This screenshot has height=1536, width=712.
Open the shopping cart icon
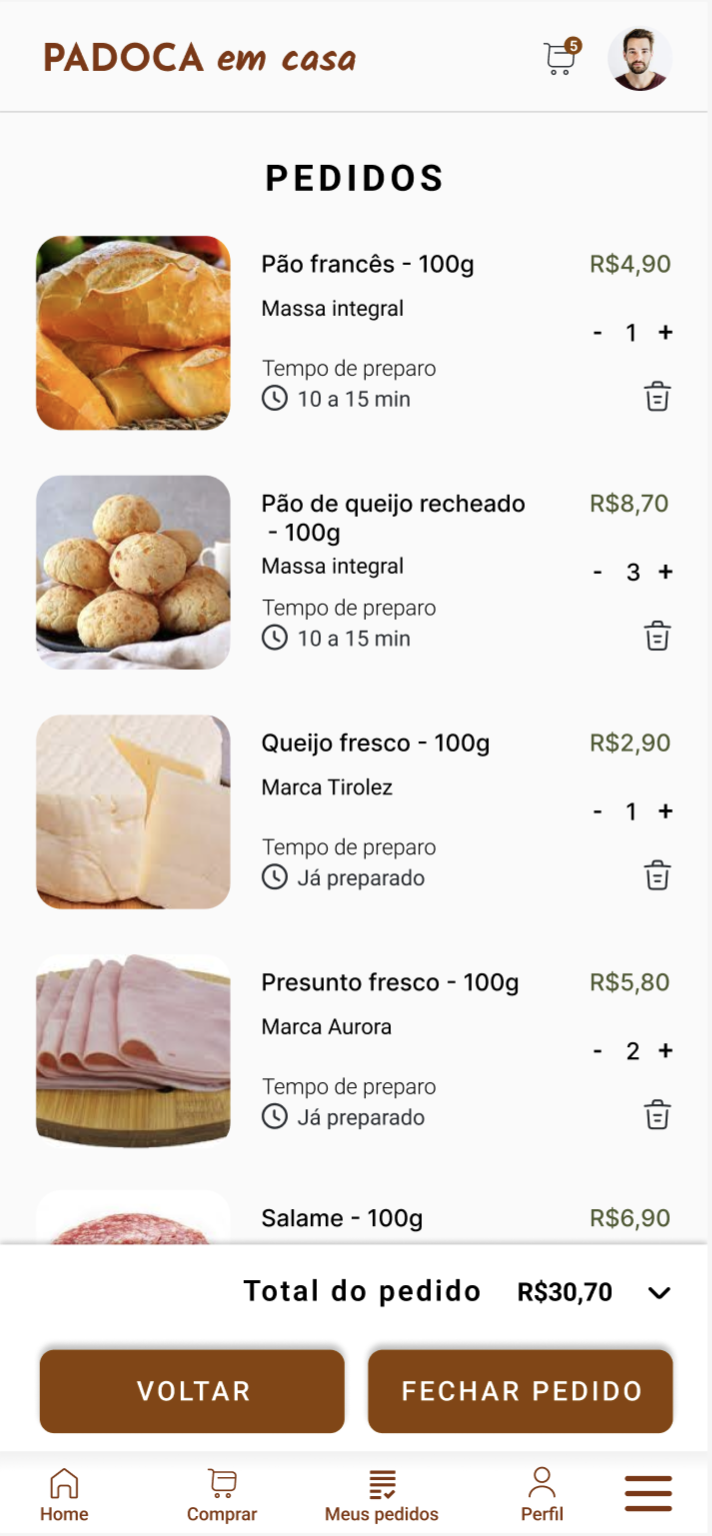coord(560,59)
